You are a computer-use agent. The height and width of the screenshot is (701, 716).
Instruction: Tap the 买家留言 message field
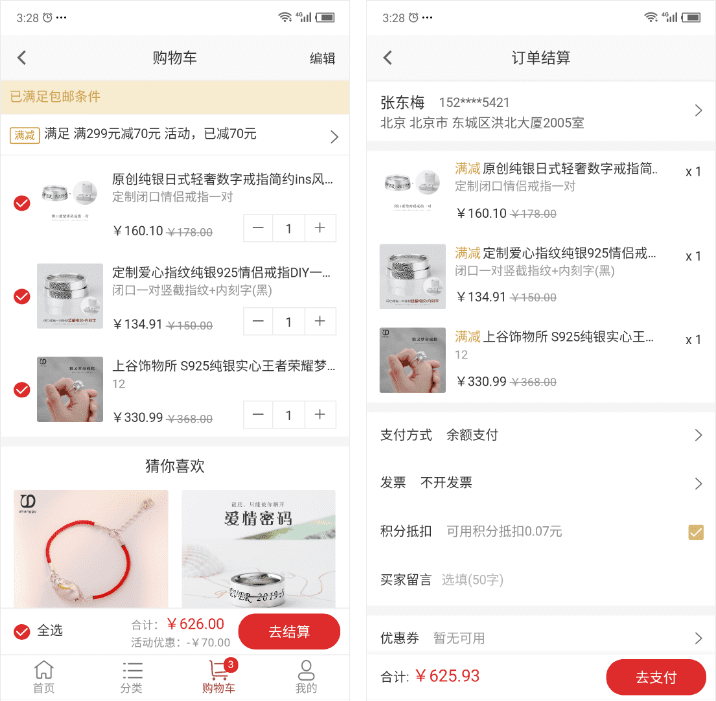pyautogui.click(x=560, y=579)
